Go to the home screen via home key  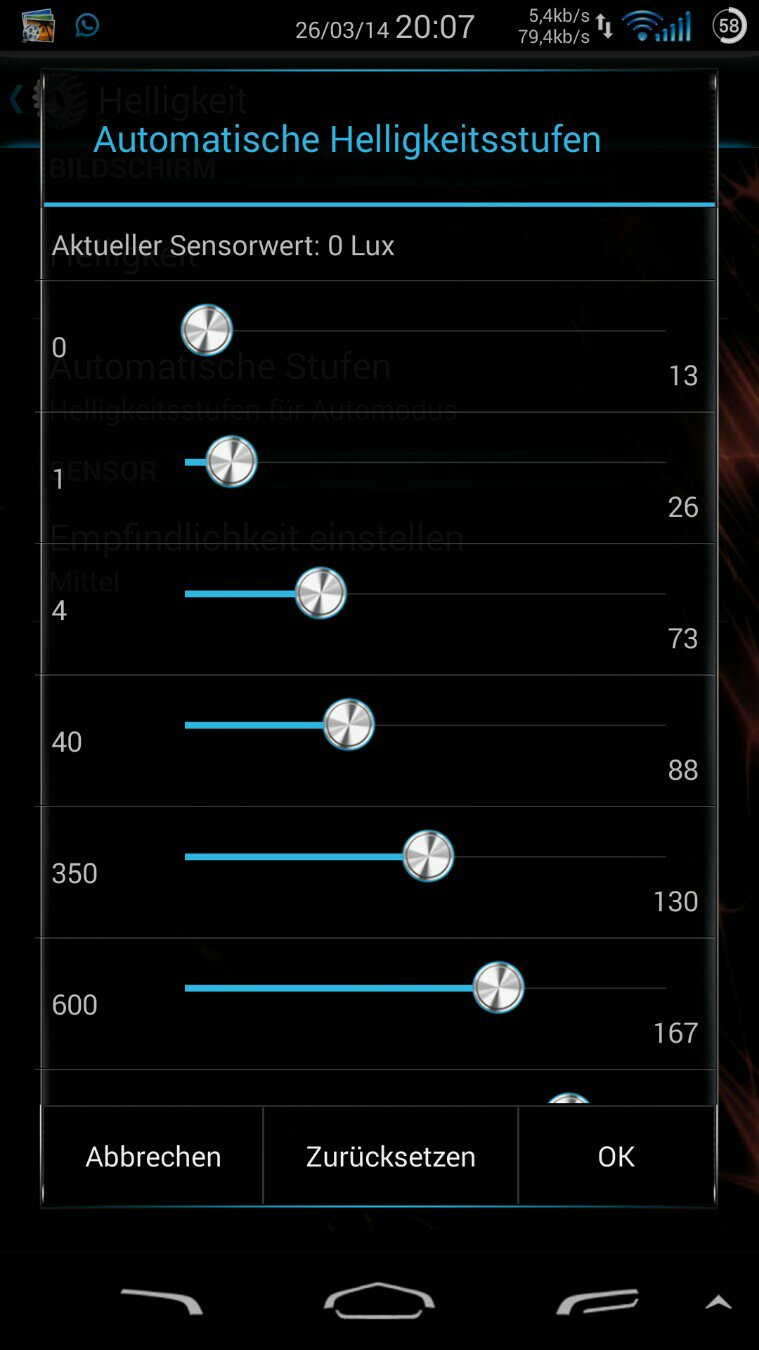click(x=379, y=1300)
